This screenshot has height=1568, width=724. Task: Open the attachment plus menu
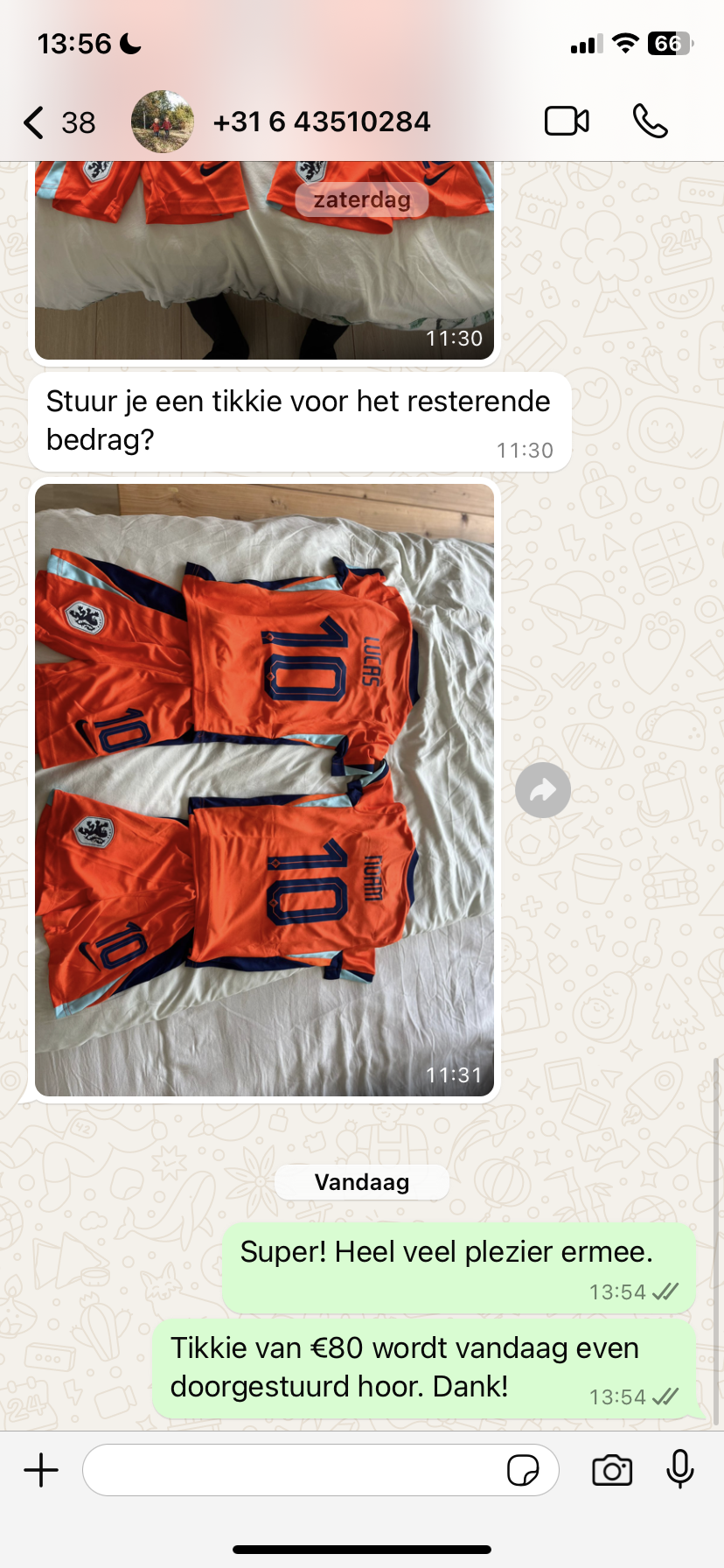click(41, 1470)
